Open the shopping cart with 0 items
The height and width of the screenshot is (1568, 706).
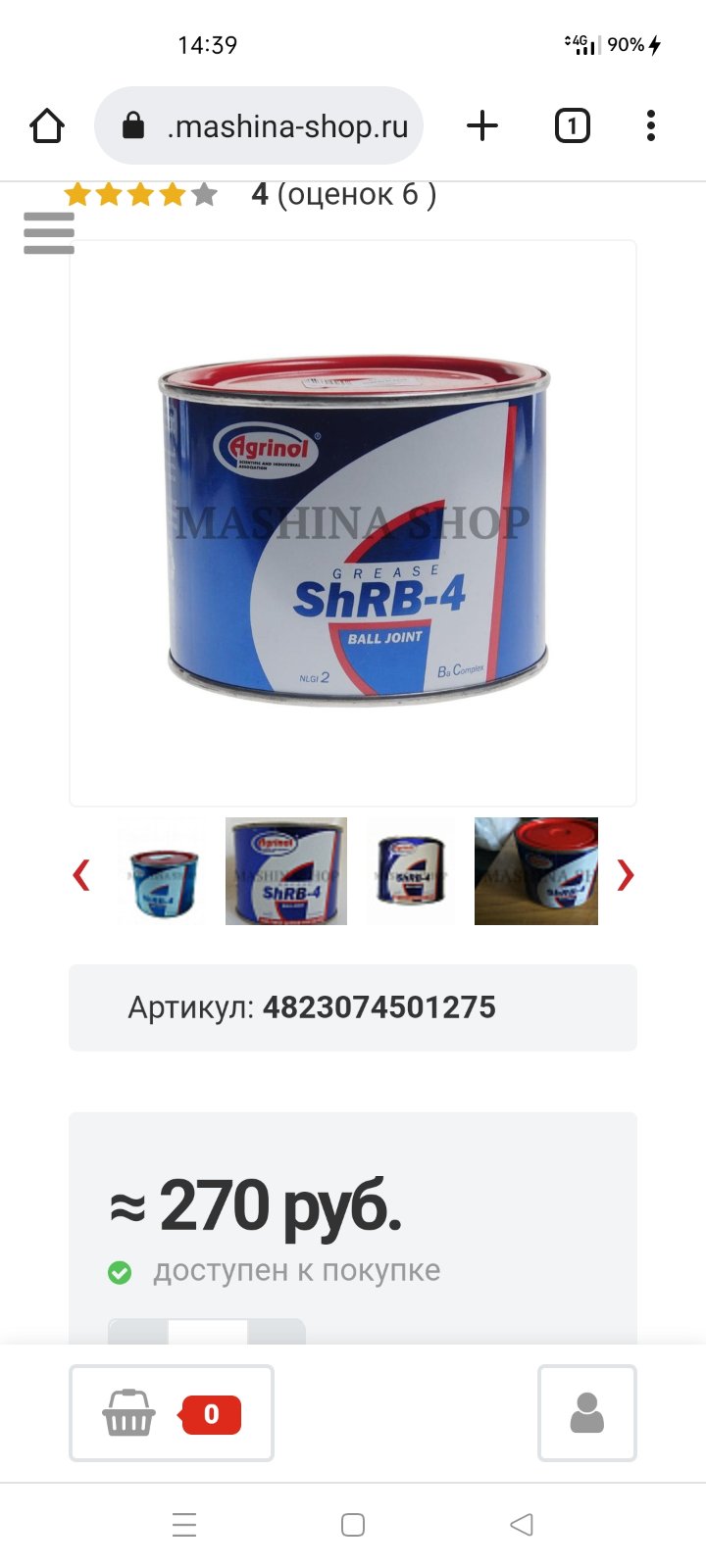coord(172,1413)
